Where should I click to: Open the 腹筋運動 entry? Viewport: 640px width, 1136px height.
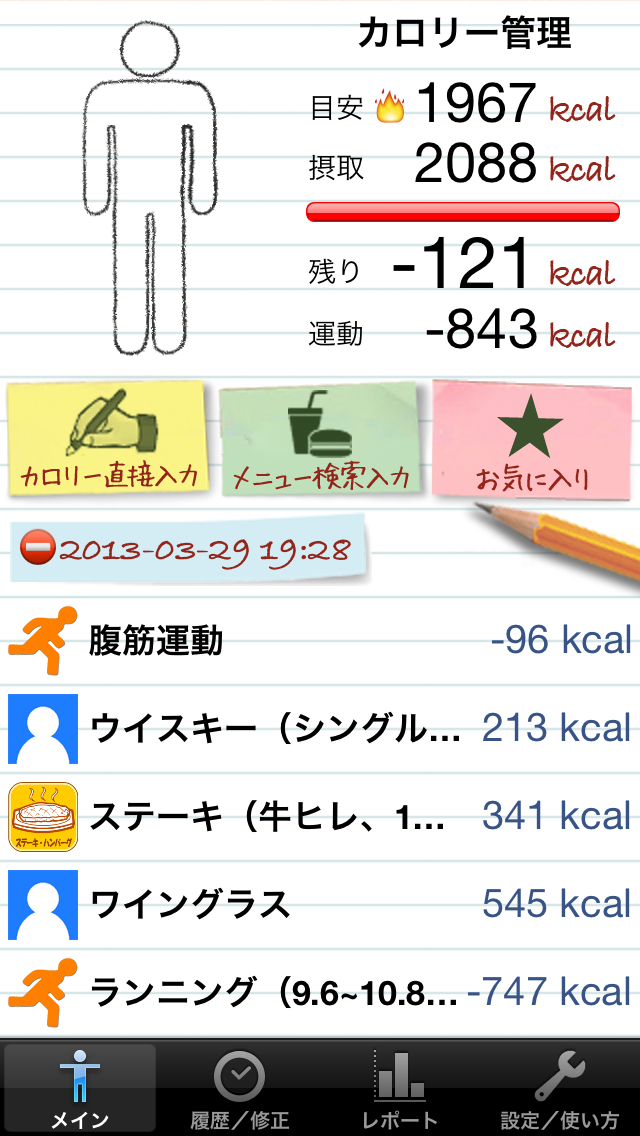point(320,640)
